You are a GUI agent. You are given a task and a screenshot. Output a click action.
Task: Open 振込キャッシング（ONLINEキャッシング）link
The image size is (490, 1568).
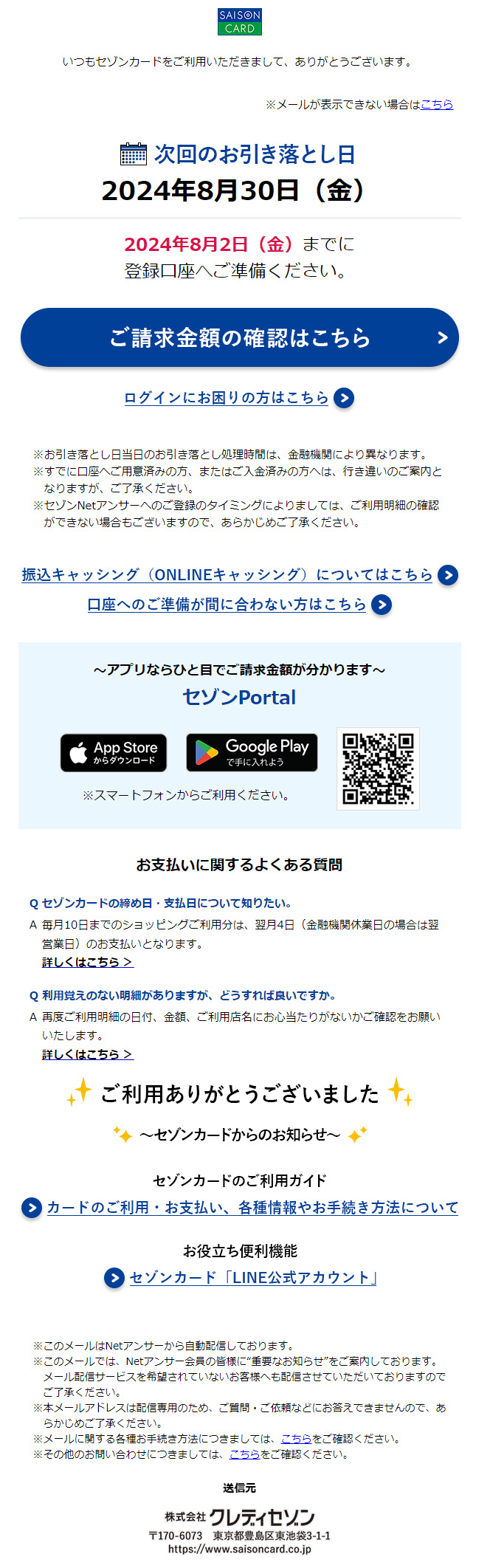point(227,575)
